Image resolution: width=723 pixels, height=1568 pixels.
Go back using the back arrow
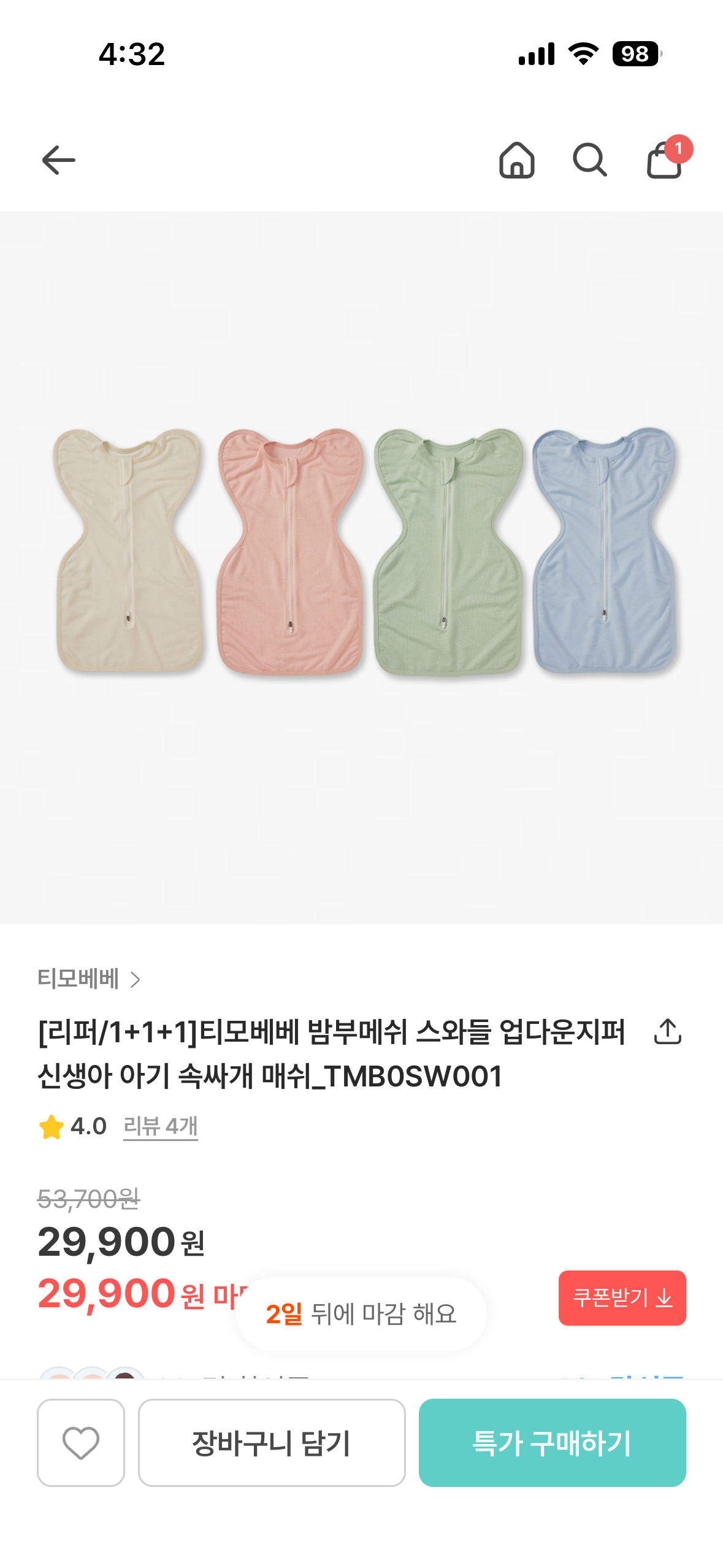(59, 159)
